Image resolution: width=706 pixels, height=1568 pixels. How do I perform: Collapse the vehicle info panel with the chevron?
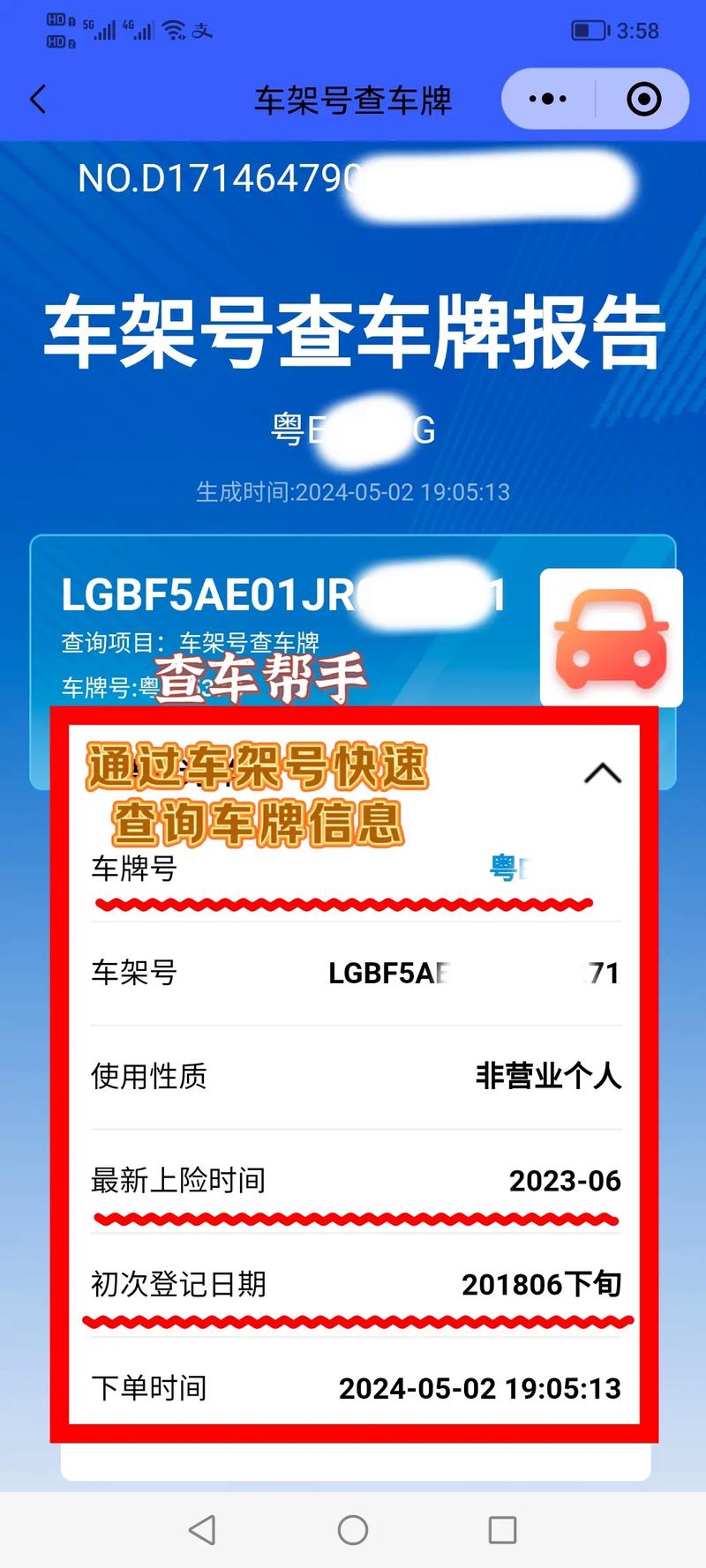click(604, 773)
